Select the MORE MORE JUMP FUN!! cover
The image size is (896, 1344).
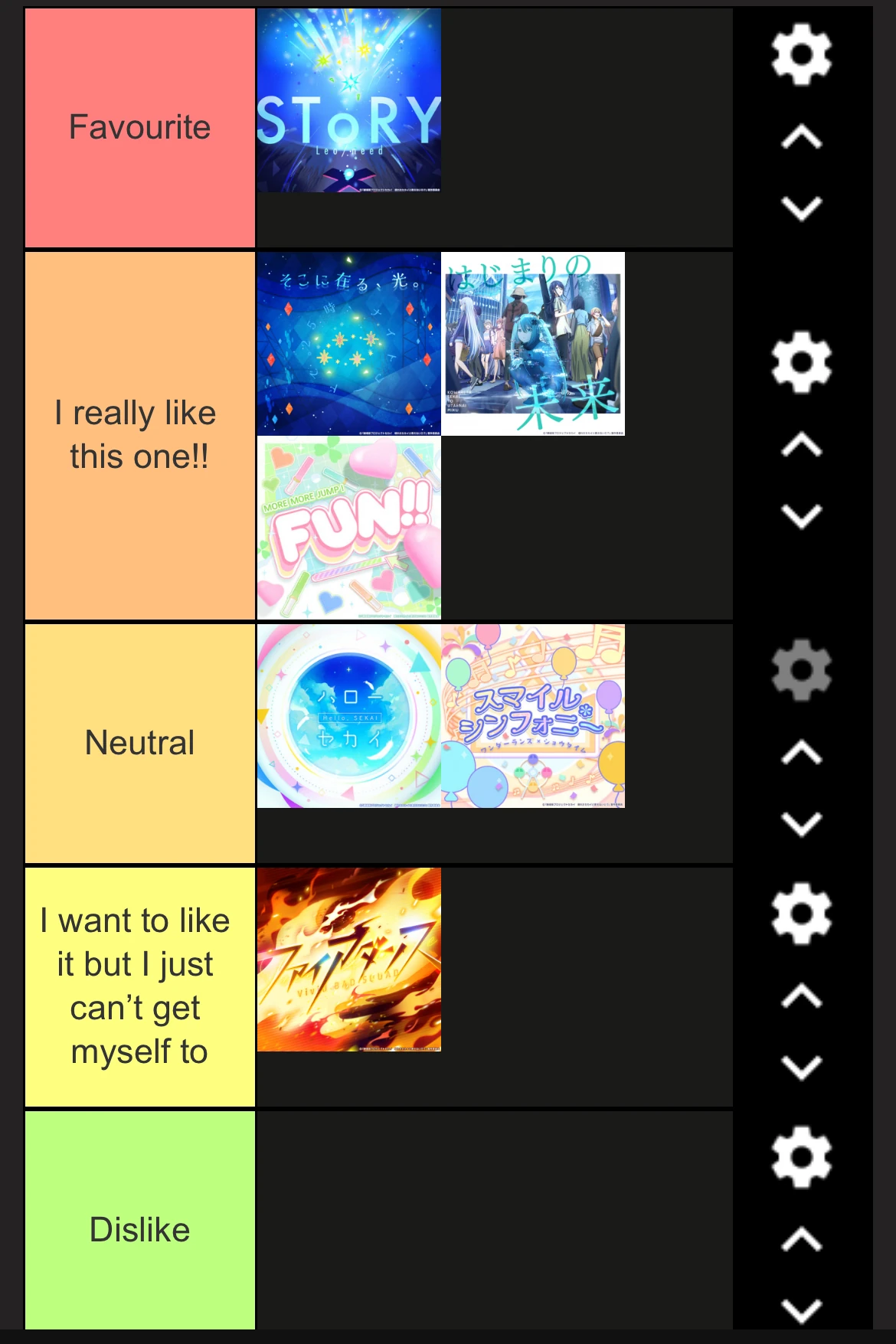tap(349, 528)
